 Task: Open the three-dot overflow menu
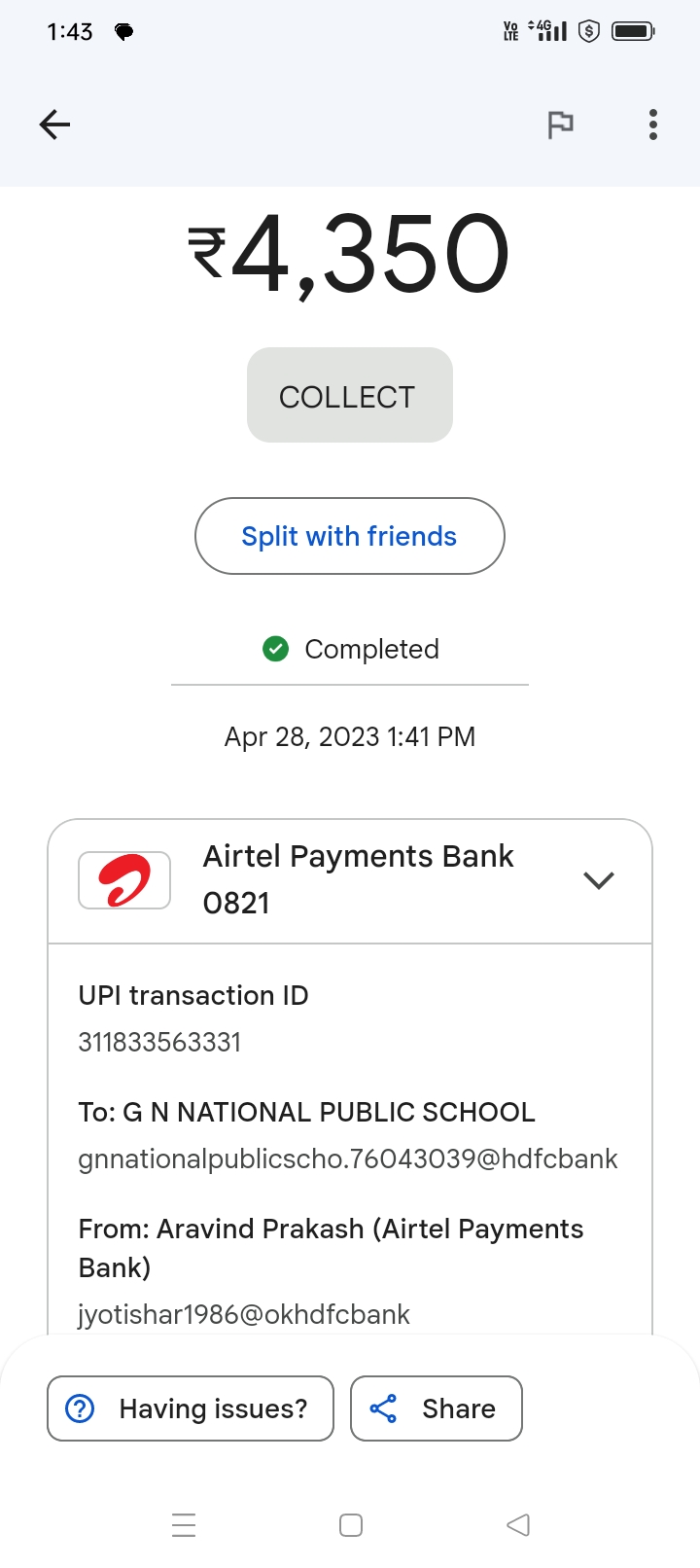tap(653, 125)
